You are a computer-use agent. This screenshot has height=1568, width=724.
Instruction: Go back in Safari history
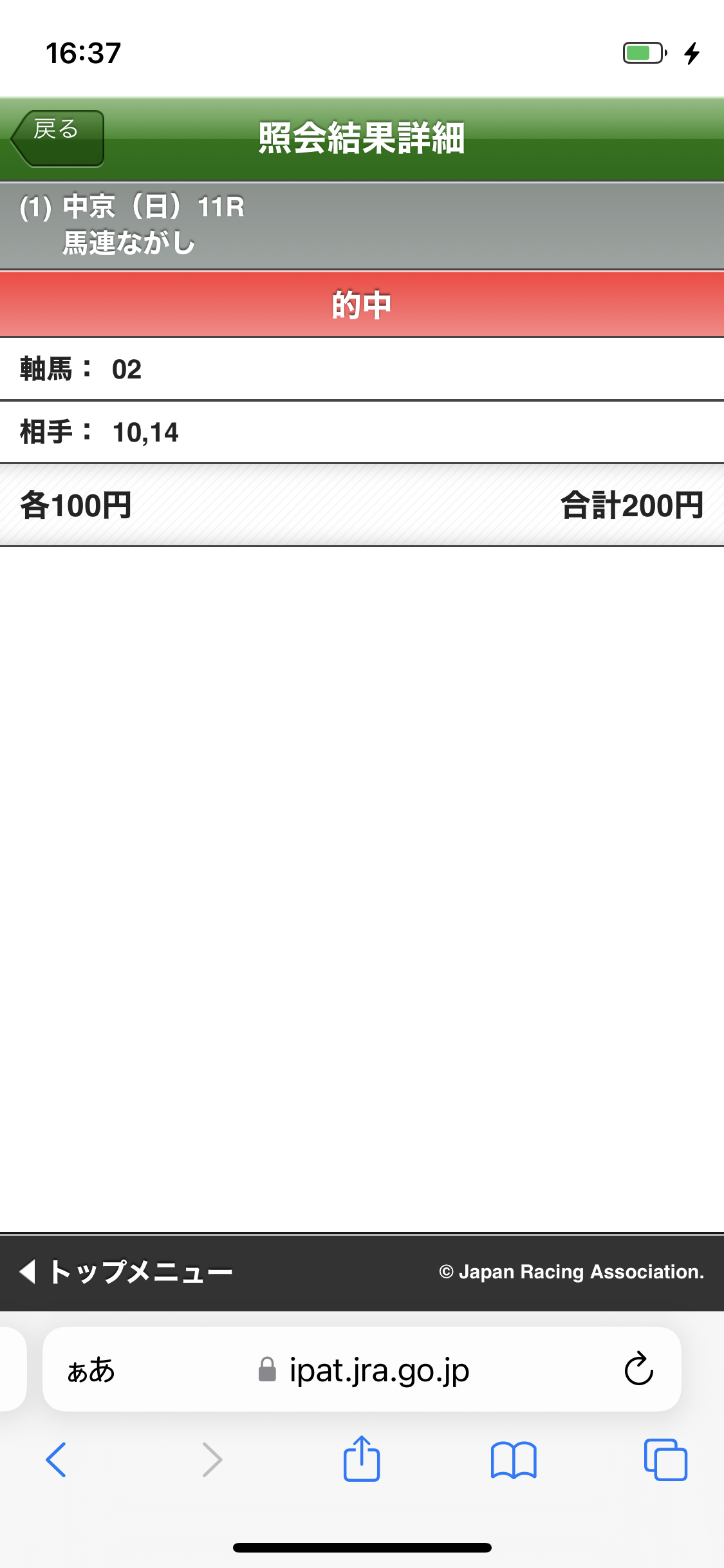(x=56, y=1460)
